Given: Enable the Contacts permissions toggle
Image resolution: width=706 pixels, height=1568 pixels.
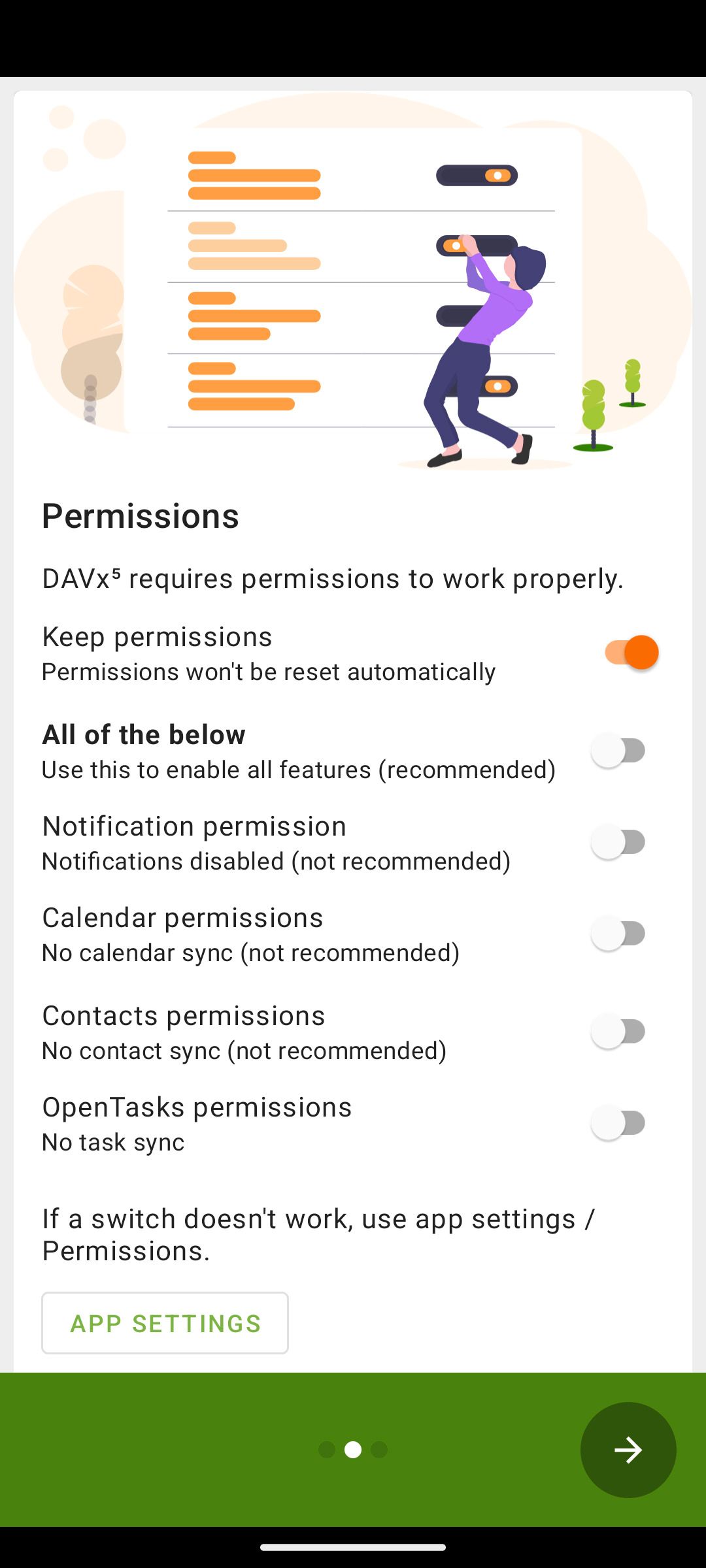Looking at the screenshot, I should pos(617,1031).
